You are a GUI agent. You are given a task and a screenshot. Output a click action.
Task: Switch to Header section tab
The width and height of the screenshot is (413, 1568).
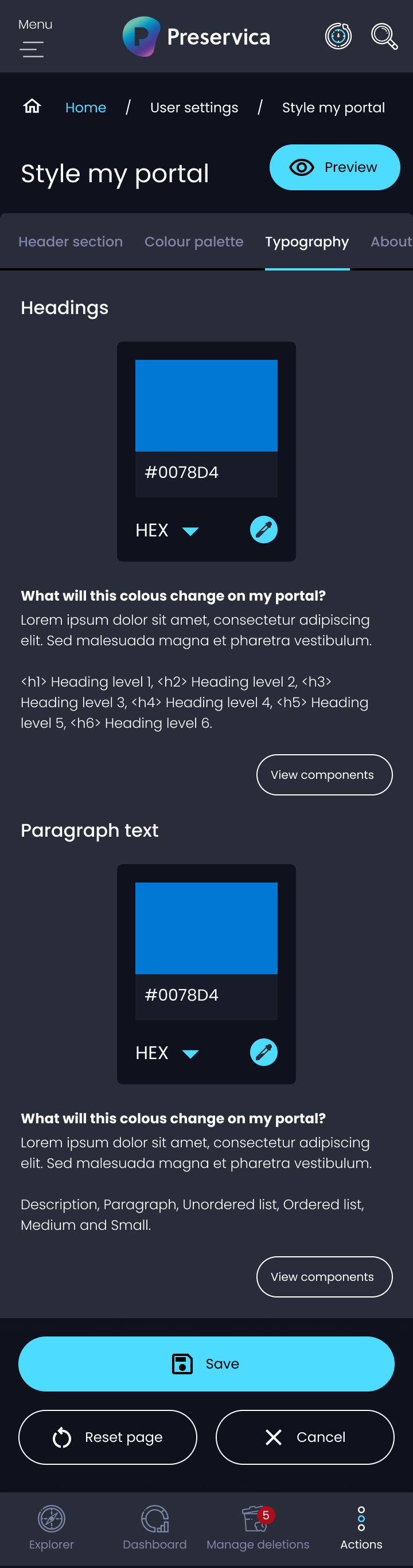tap(71, 242)
